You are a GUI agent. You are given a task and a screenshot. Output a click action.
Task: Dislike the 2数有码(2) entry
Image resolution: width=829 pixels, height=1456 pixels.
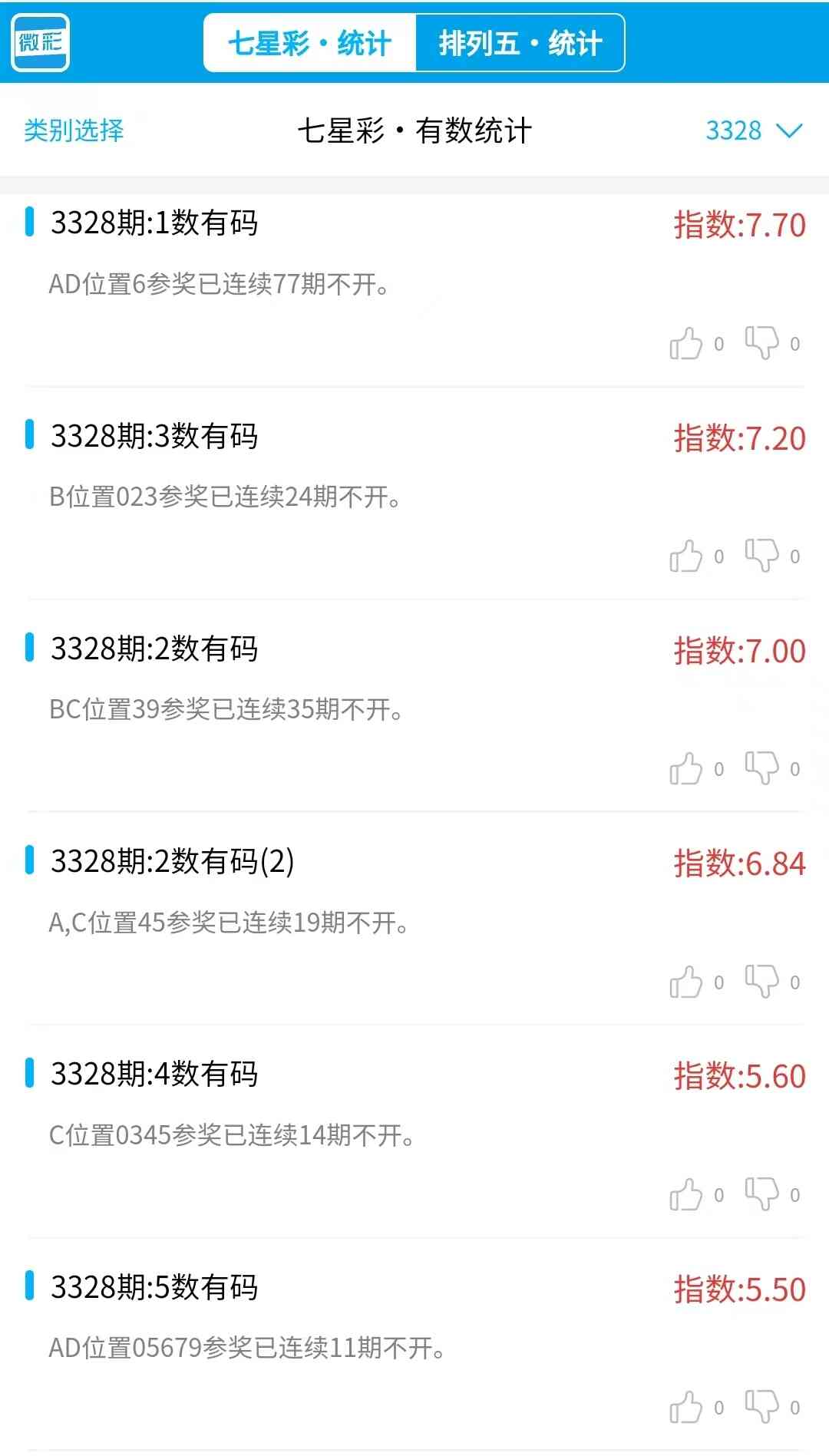761,981
